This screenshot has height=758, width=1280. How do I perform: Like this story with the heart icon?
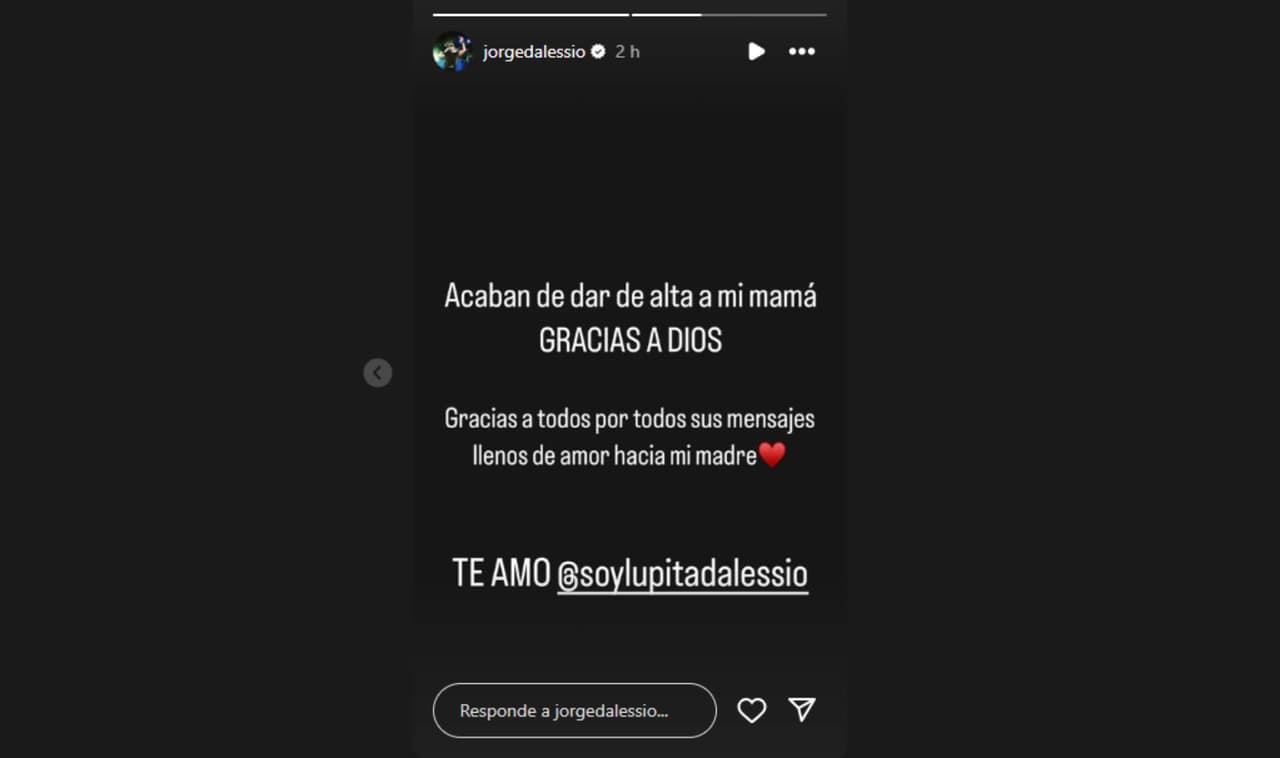pyautogui.click(x=751, y=711)
